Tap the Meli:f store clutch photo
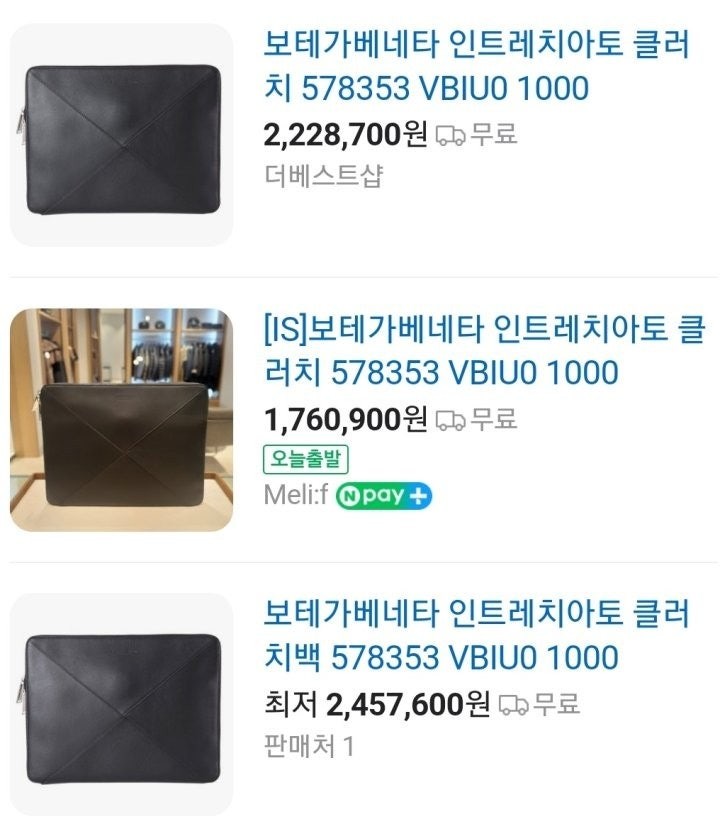 [121, 420]
